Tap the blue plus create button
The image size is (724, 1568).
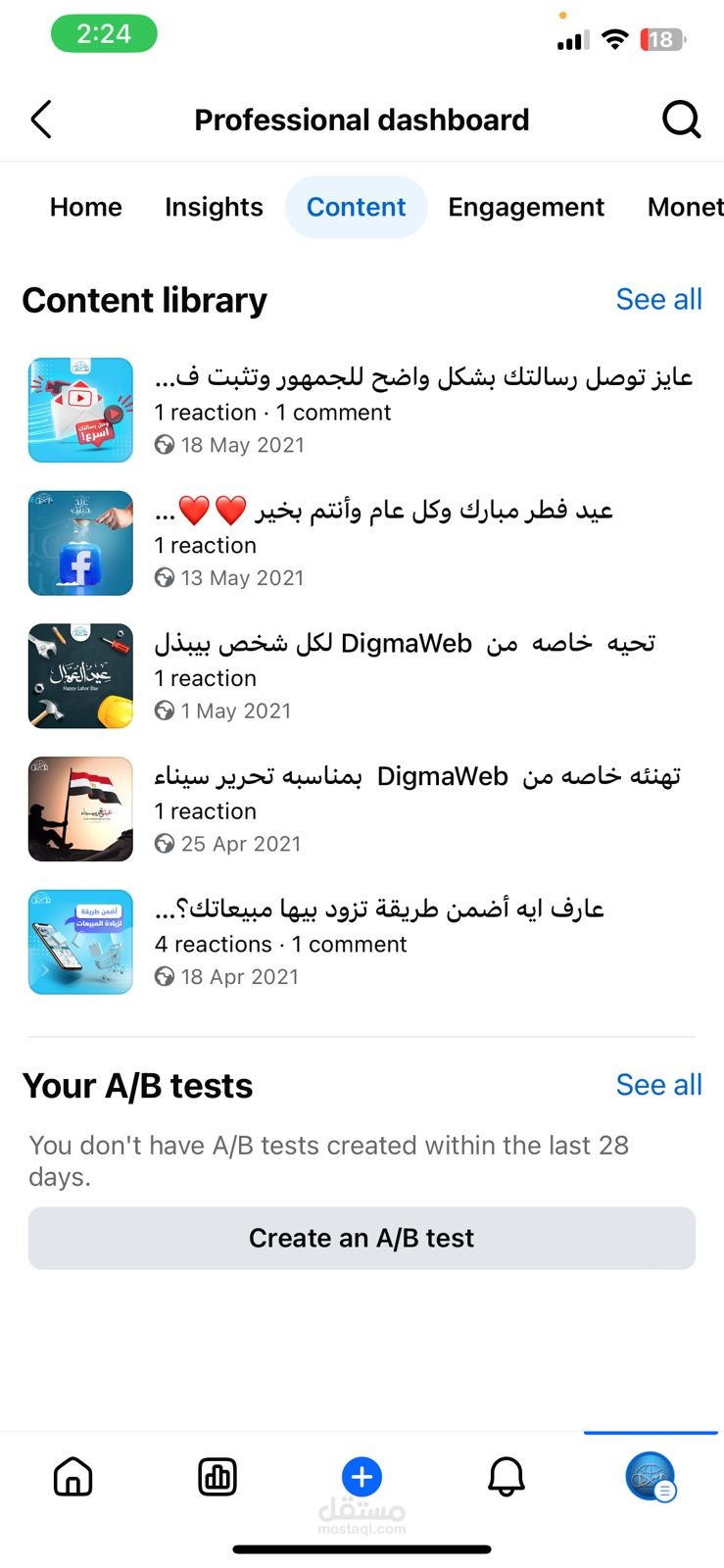pyautogui.click(x=362, y=1476)
